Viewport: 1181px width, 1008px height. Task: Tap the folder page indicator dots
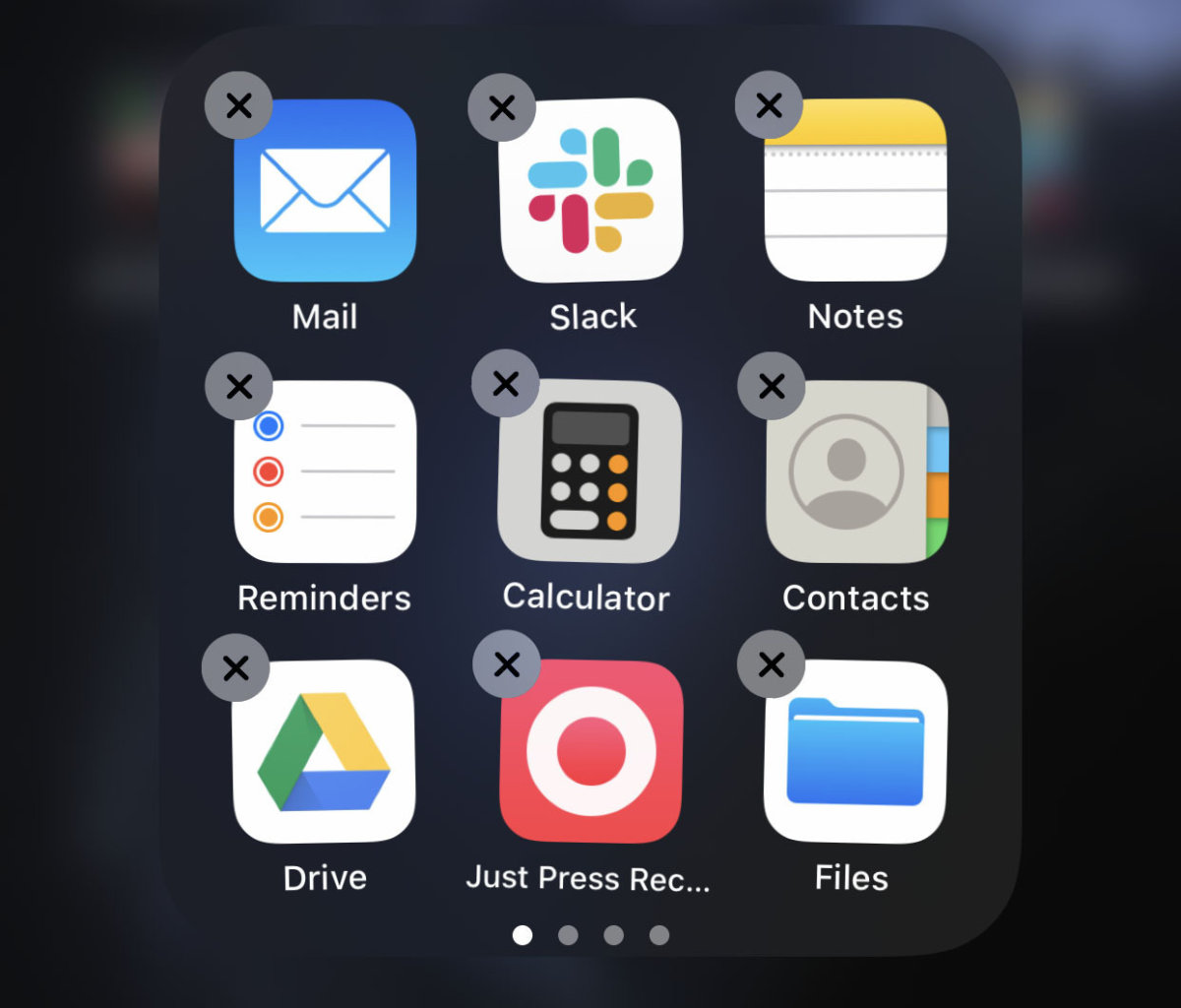click(590, 935)
